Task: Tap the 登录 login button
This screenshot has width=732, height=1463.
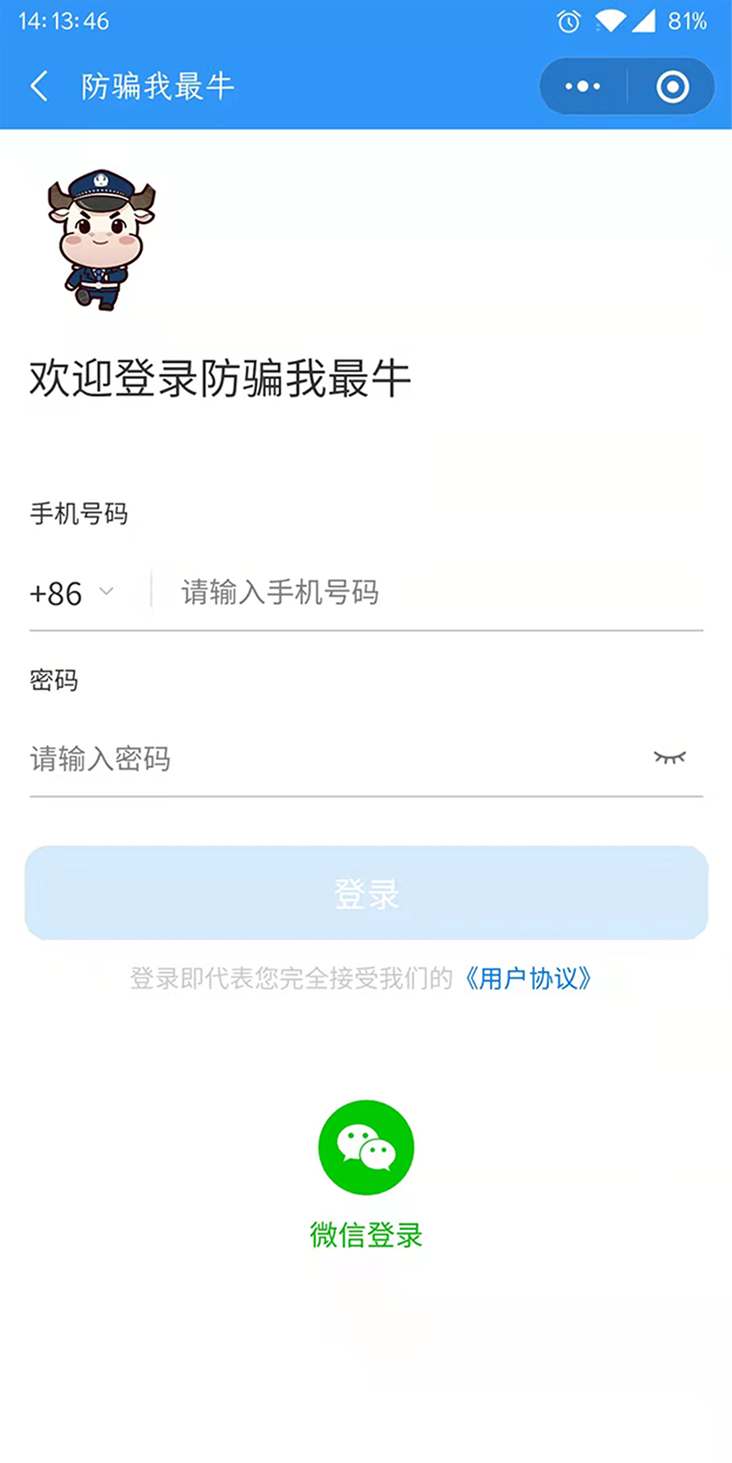Action: pos(366,893)
